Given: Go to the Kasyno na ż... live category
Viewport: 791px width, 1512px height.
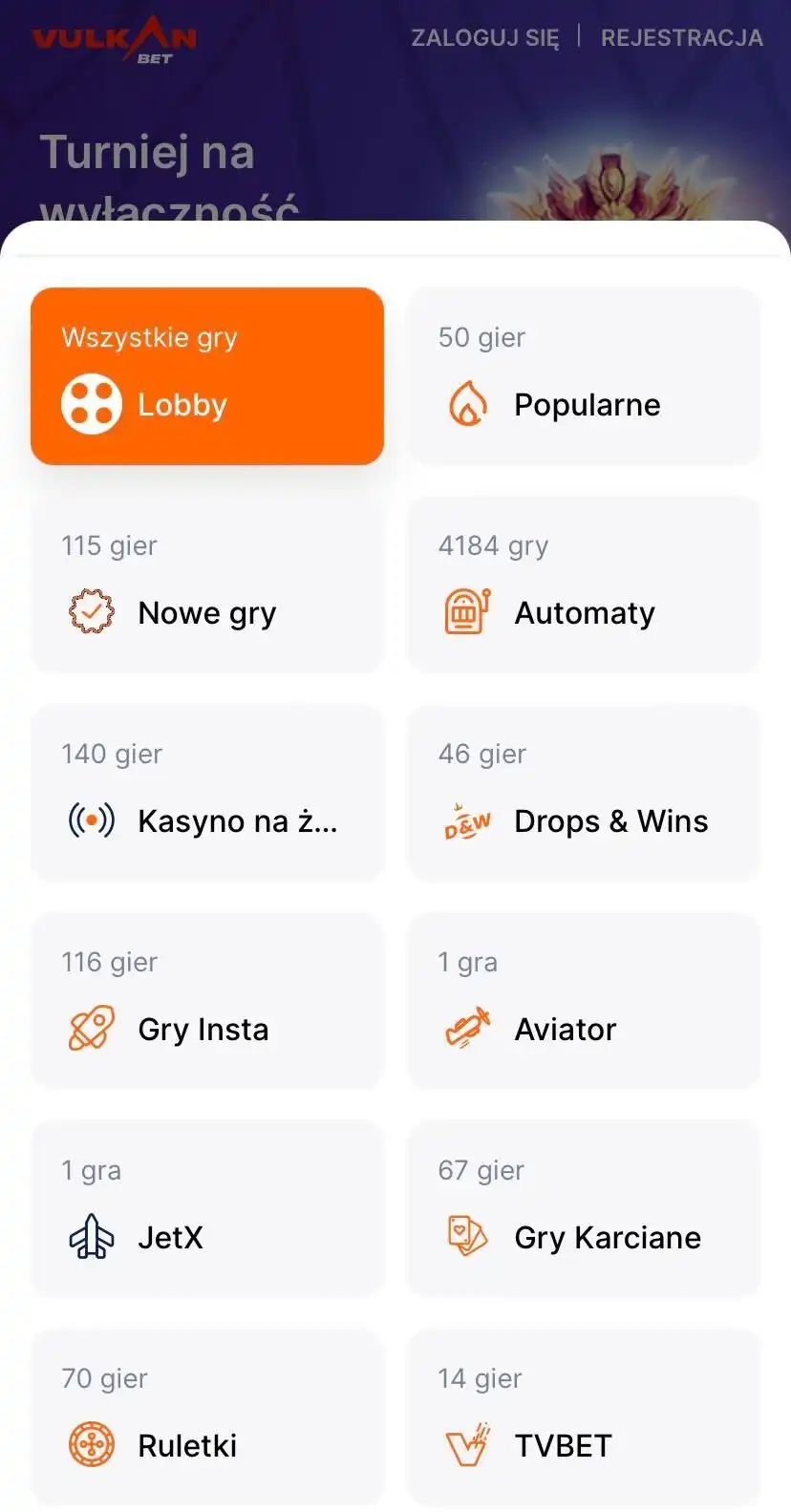Looking at the screenshot, I should tap(207, 793).
